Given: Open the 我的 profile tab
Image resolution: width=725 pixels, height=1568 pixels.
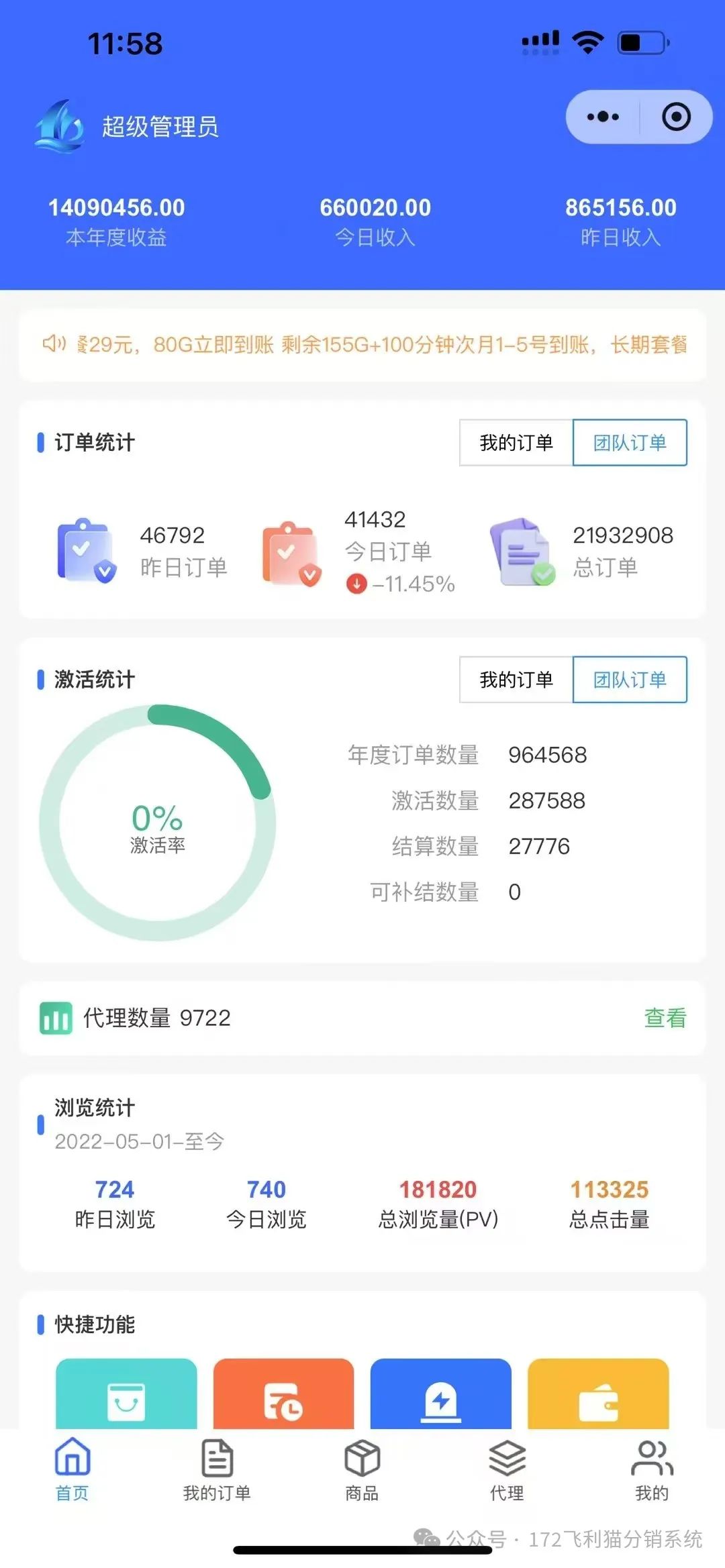Looking at the screenshot, I should [651, 1469].
